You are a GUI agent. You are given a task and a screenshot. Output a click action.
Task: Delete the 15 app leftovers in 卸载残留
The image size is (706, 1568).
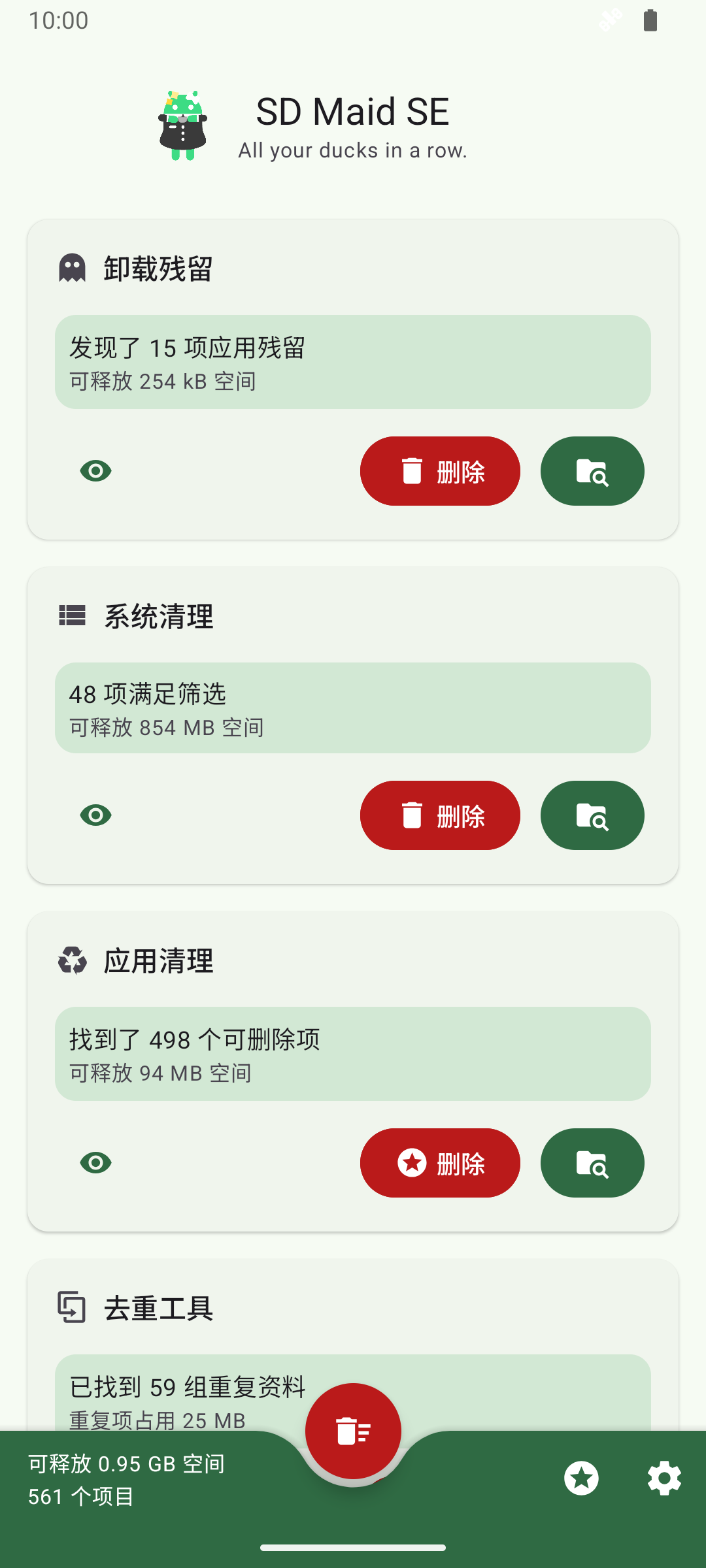(440, 470)
